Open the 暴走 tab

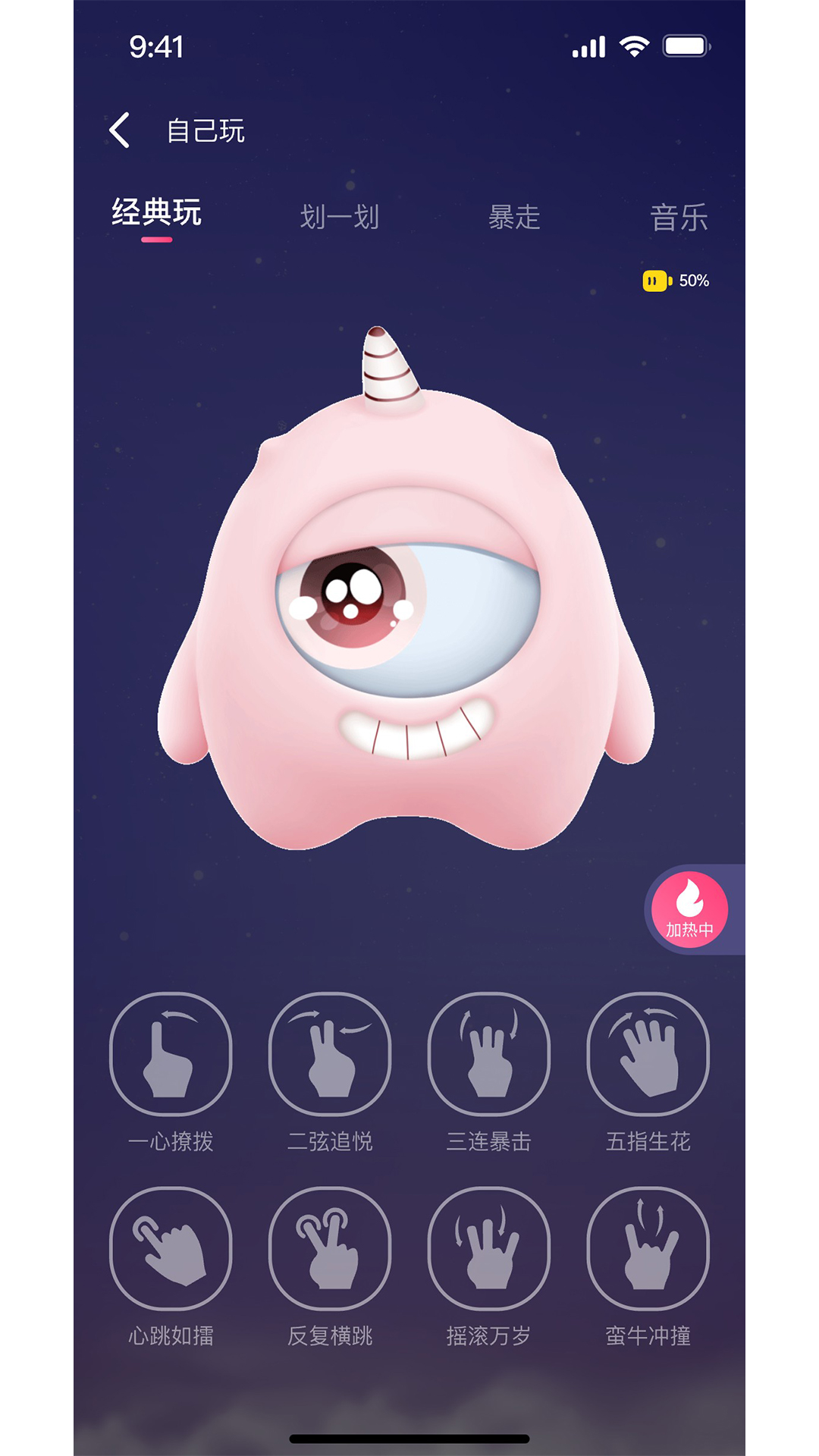click(x=514, y=217)
